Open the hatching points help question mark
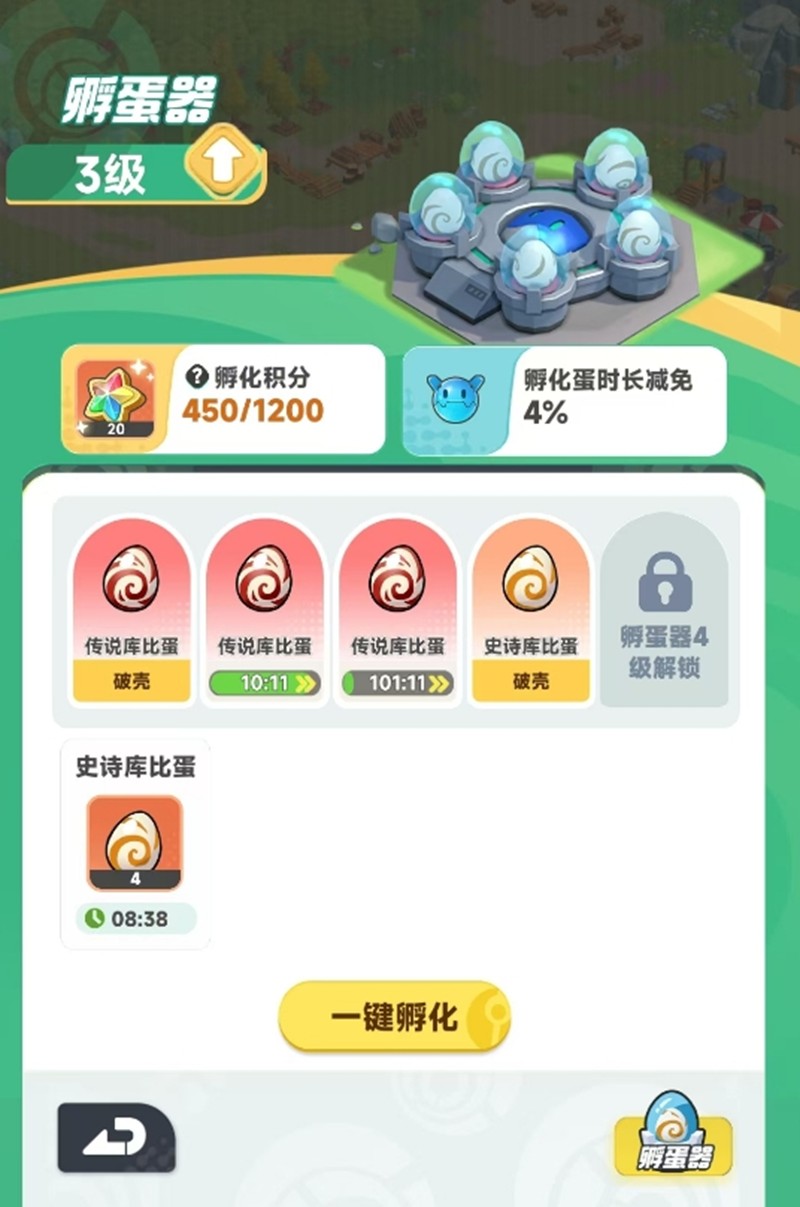 click(x=197, y=378)
